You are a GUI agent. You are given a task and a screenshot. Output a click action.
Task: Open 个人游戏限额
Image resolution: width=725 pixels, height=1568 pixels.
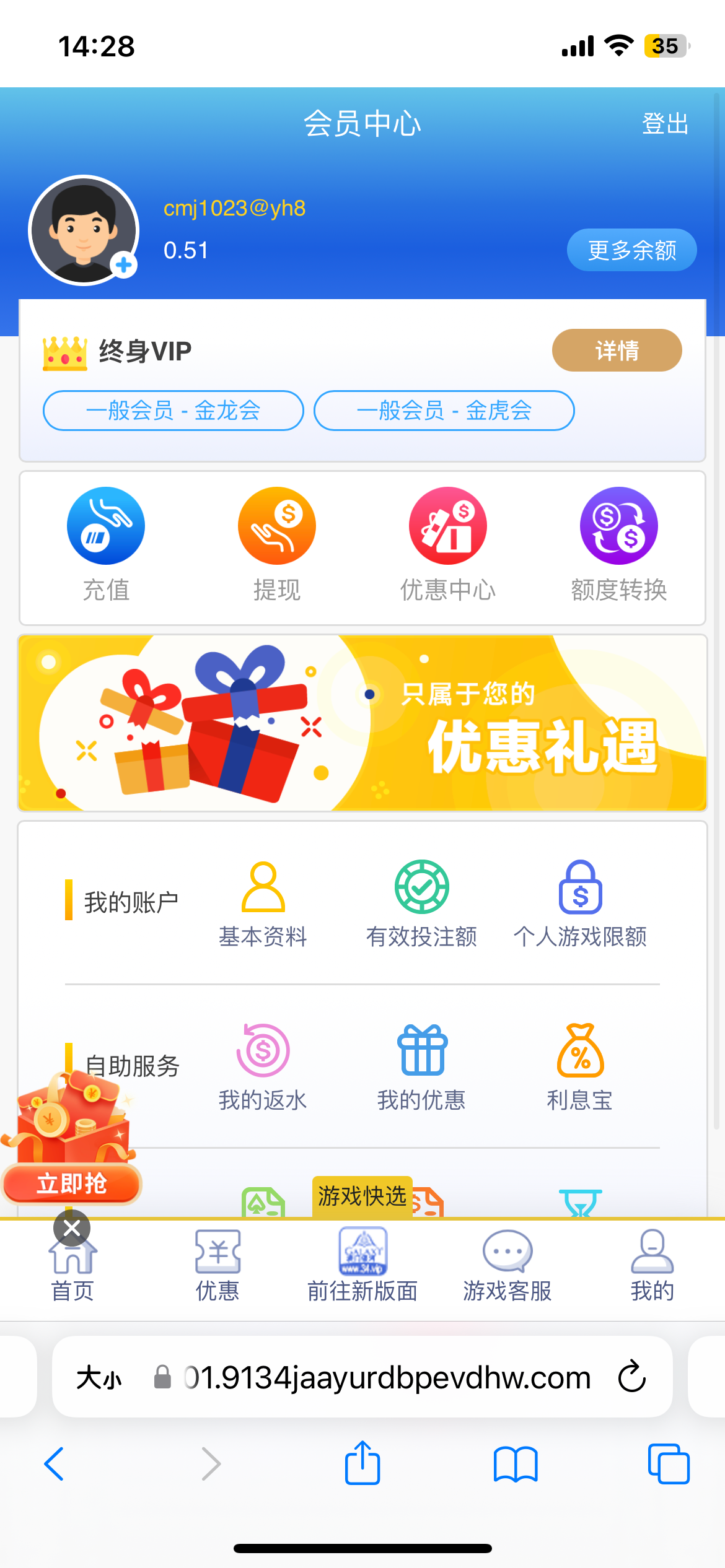pyautogui.click(x=580, y=904)
